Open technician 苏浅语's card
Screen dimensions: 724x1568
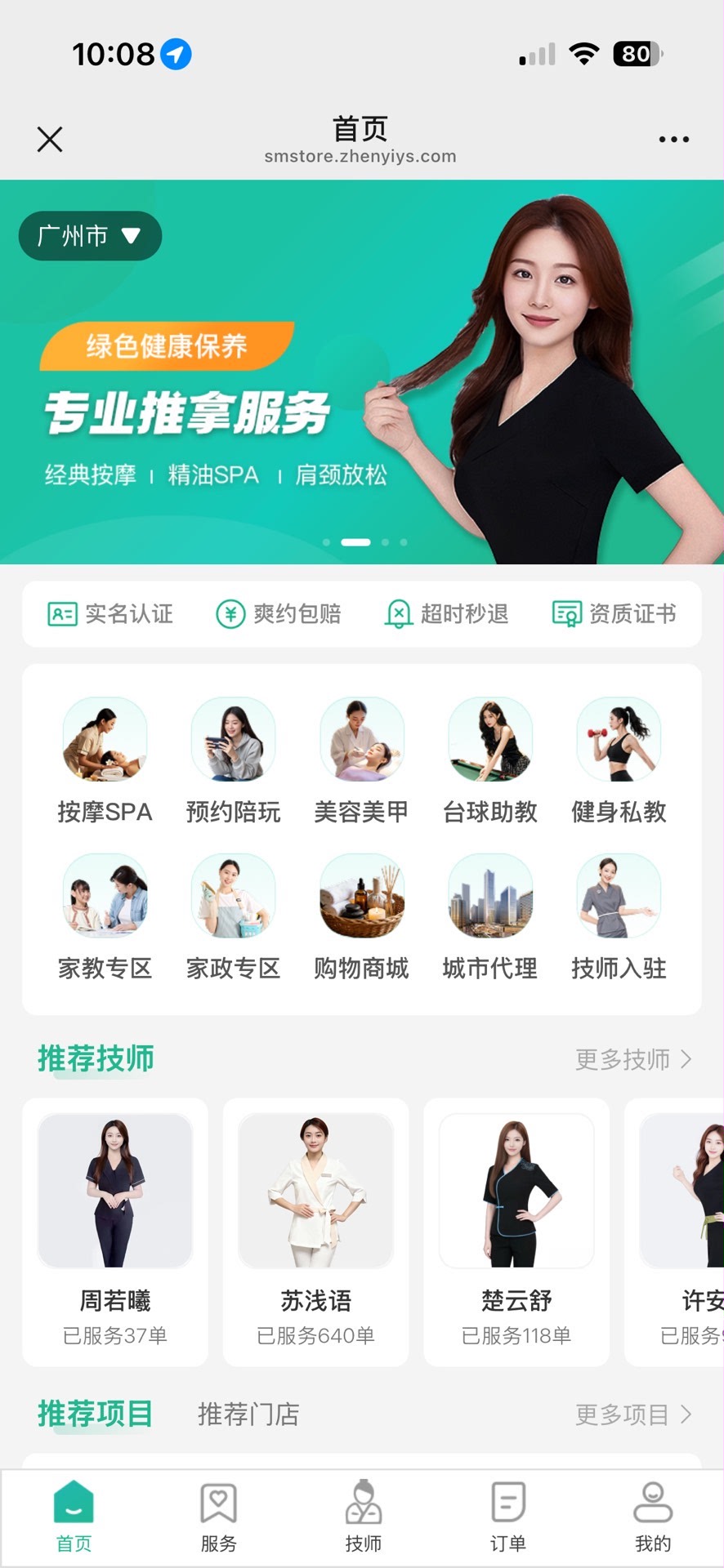315,1232
